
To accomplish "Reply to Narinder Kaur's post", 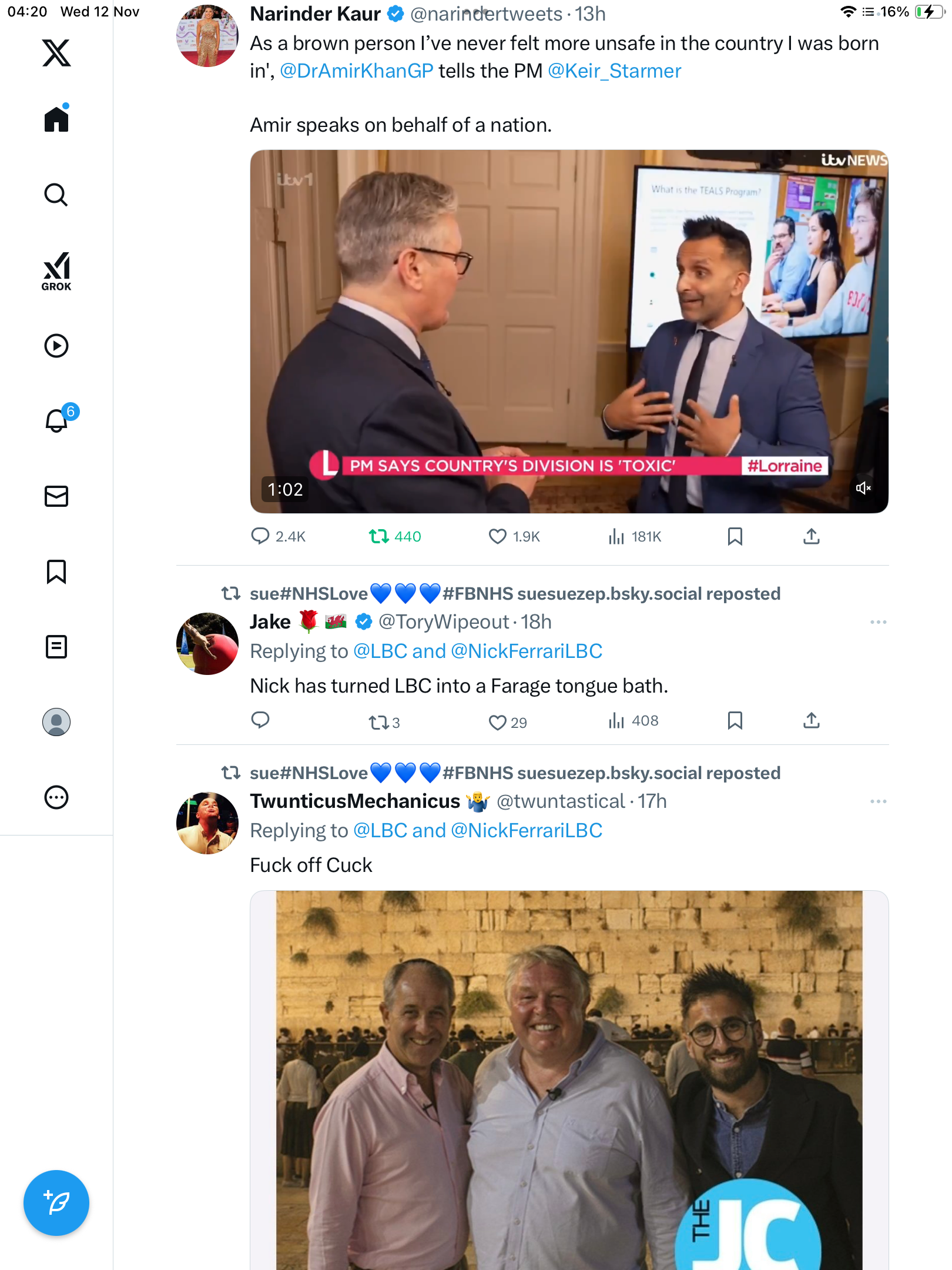I will (260, 536).
